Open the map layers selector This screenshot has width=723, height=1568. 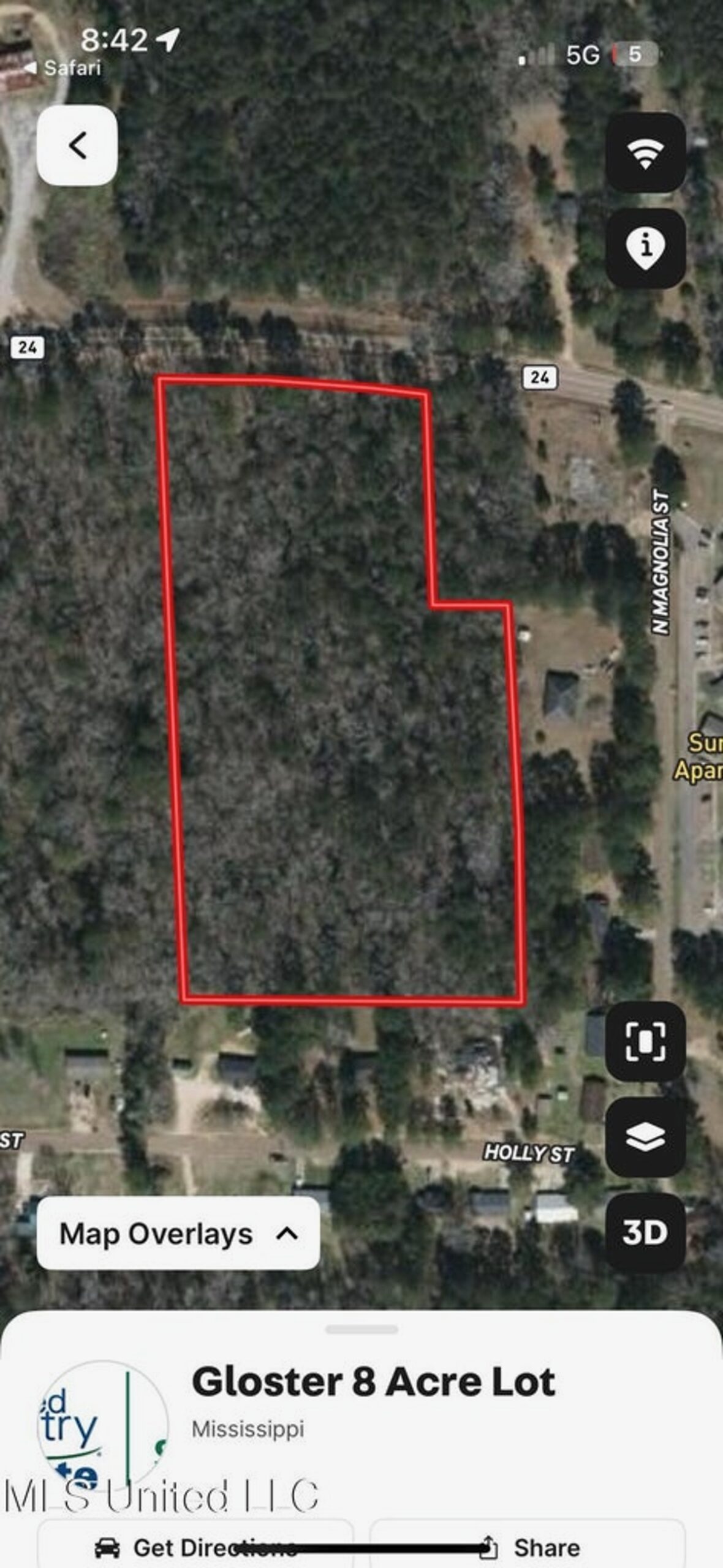click(645, 1137)
